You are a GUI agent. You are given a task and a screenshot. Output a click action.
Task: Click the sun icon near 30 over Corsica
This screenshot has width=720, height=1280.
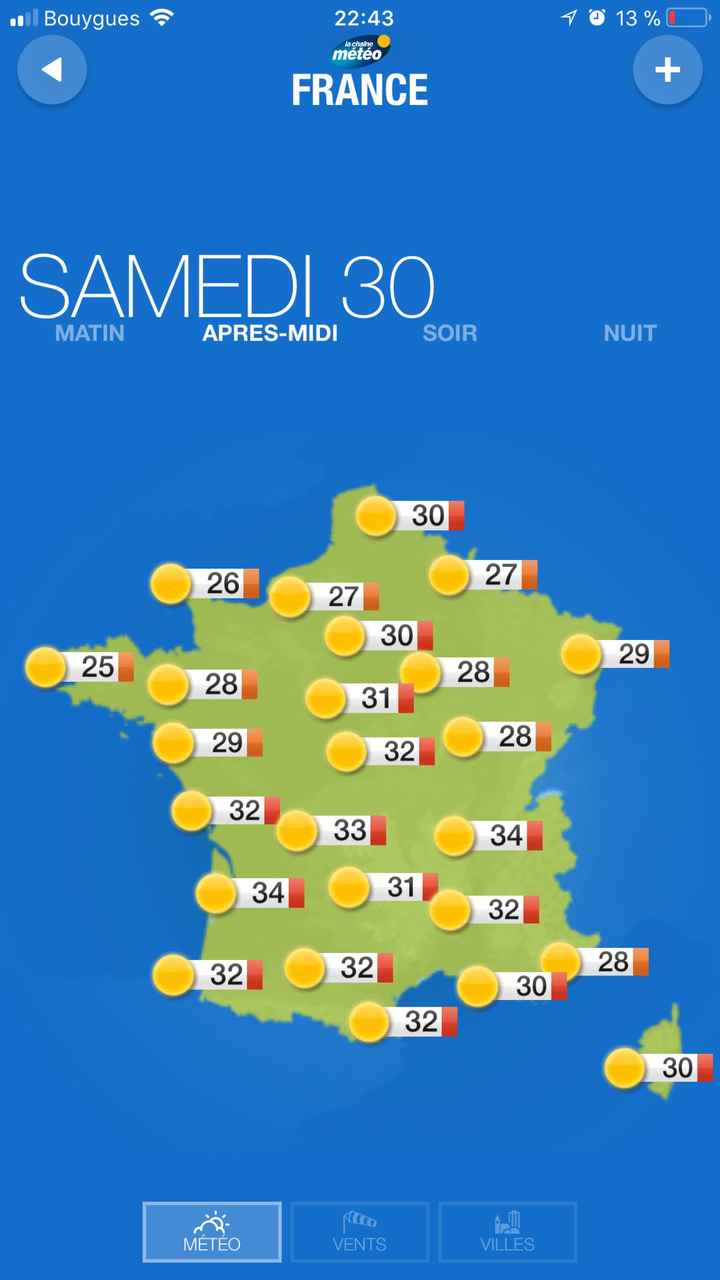coord(625,1068)
